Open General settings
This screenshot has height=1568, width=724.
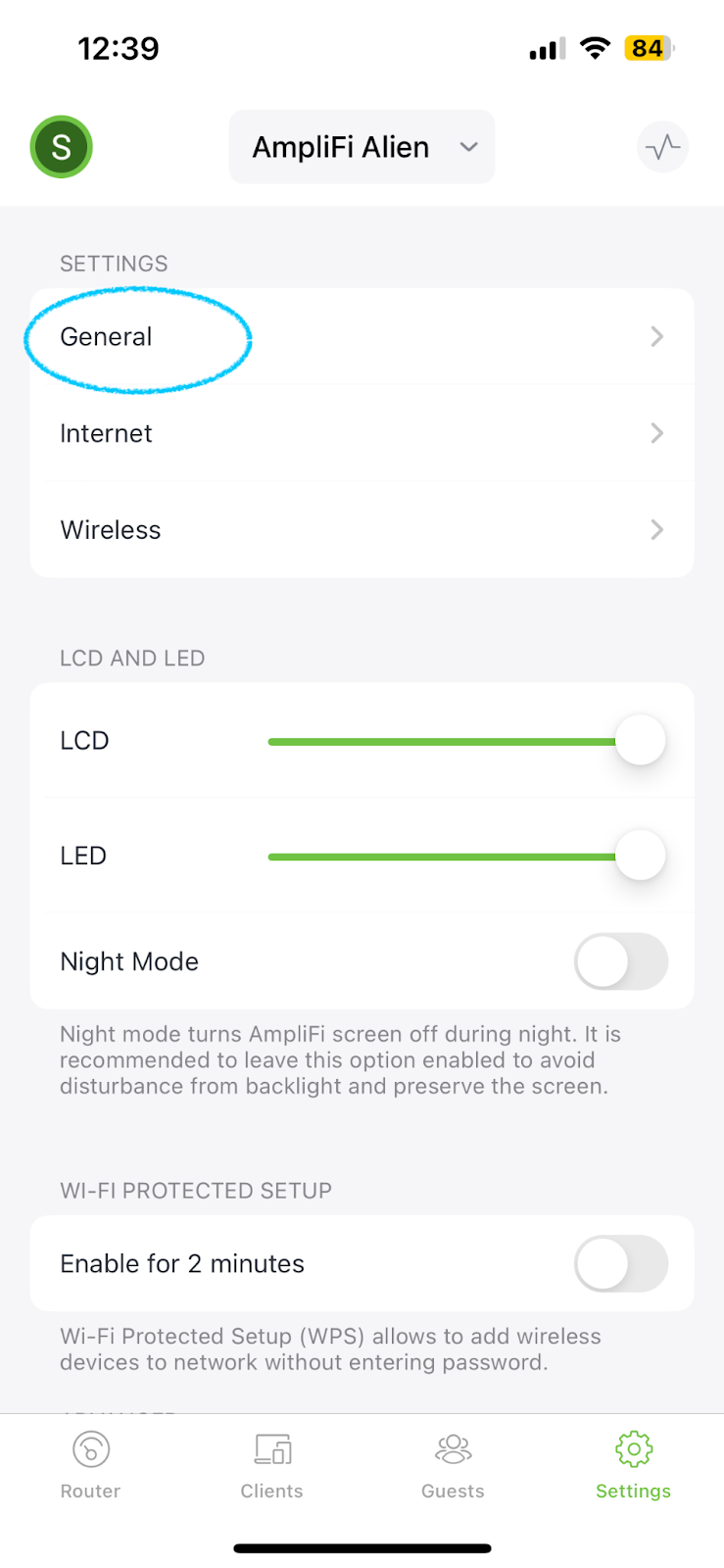tap(362, 336)
